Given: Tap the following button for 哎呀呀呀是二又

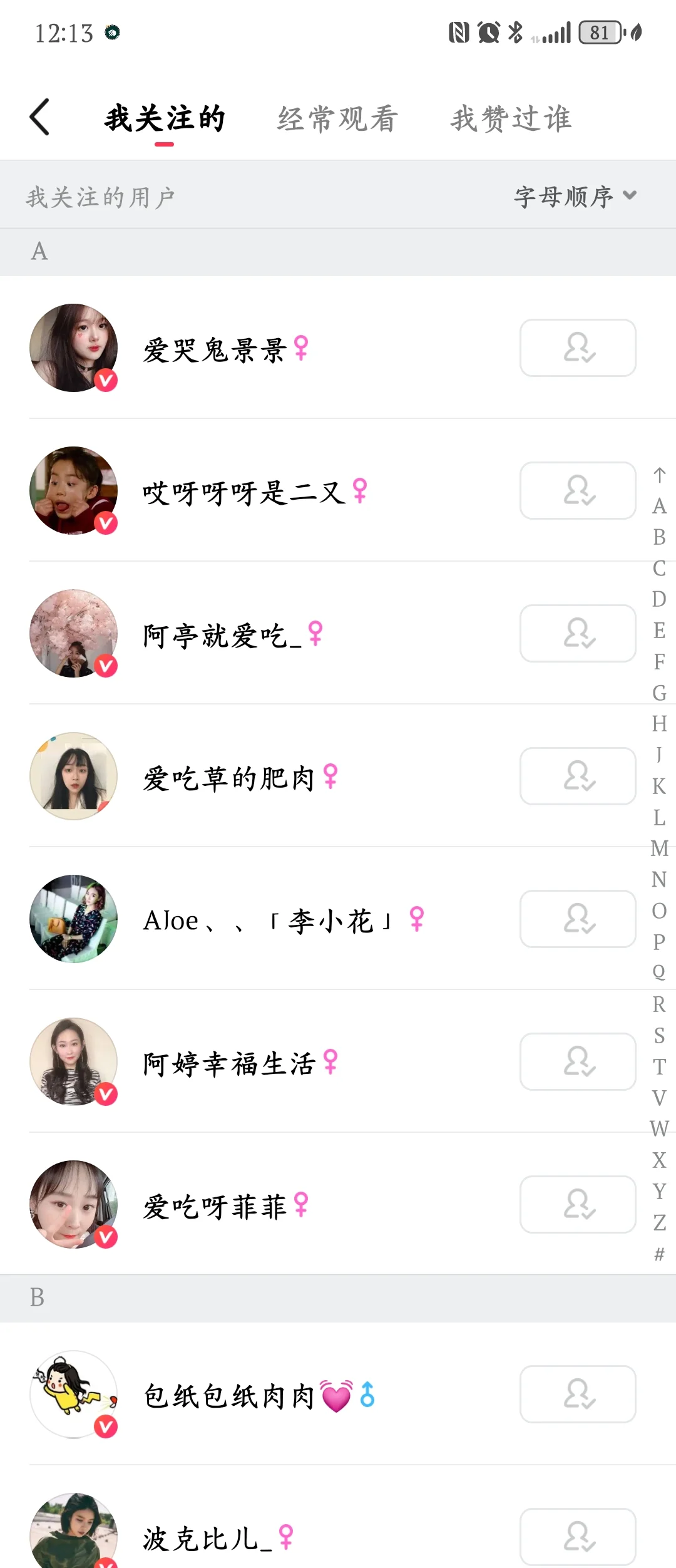Looking at the screenshot, I should [x=577, y=490].
